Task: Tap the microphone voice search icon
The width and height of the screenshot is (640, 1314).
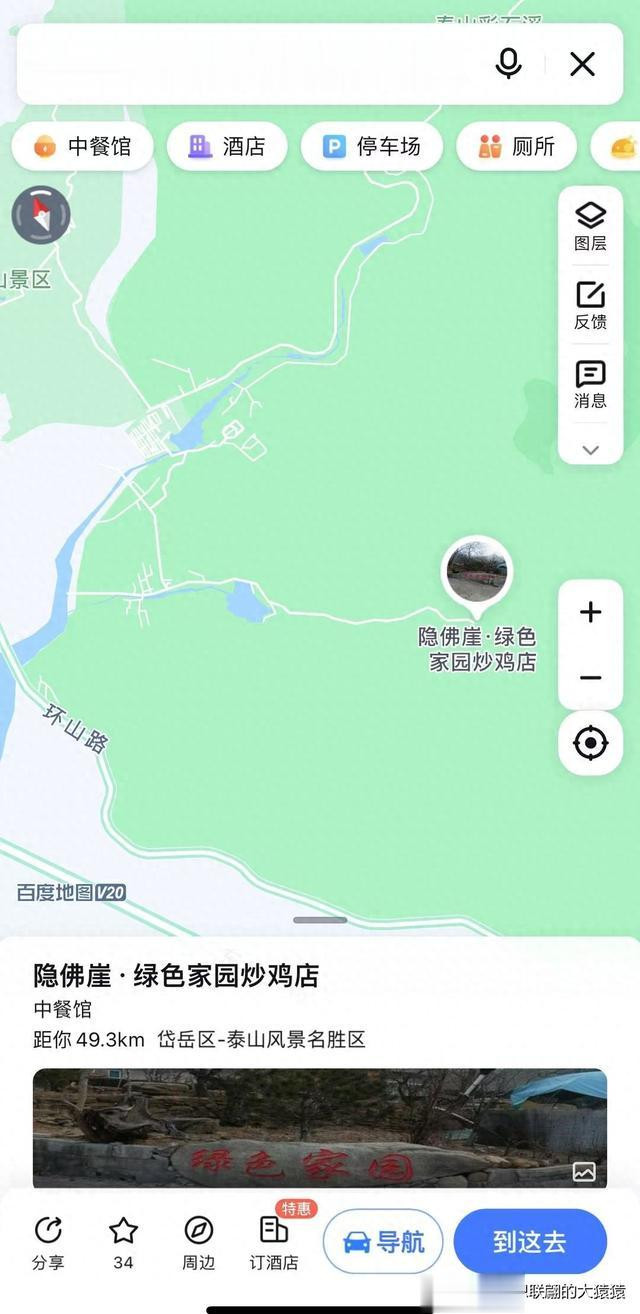Action: [509, 64]
